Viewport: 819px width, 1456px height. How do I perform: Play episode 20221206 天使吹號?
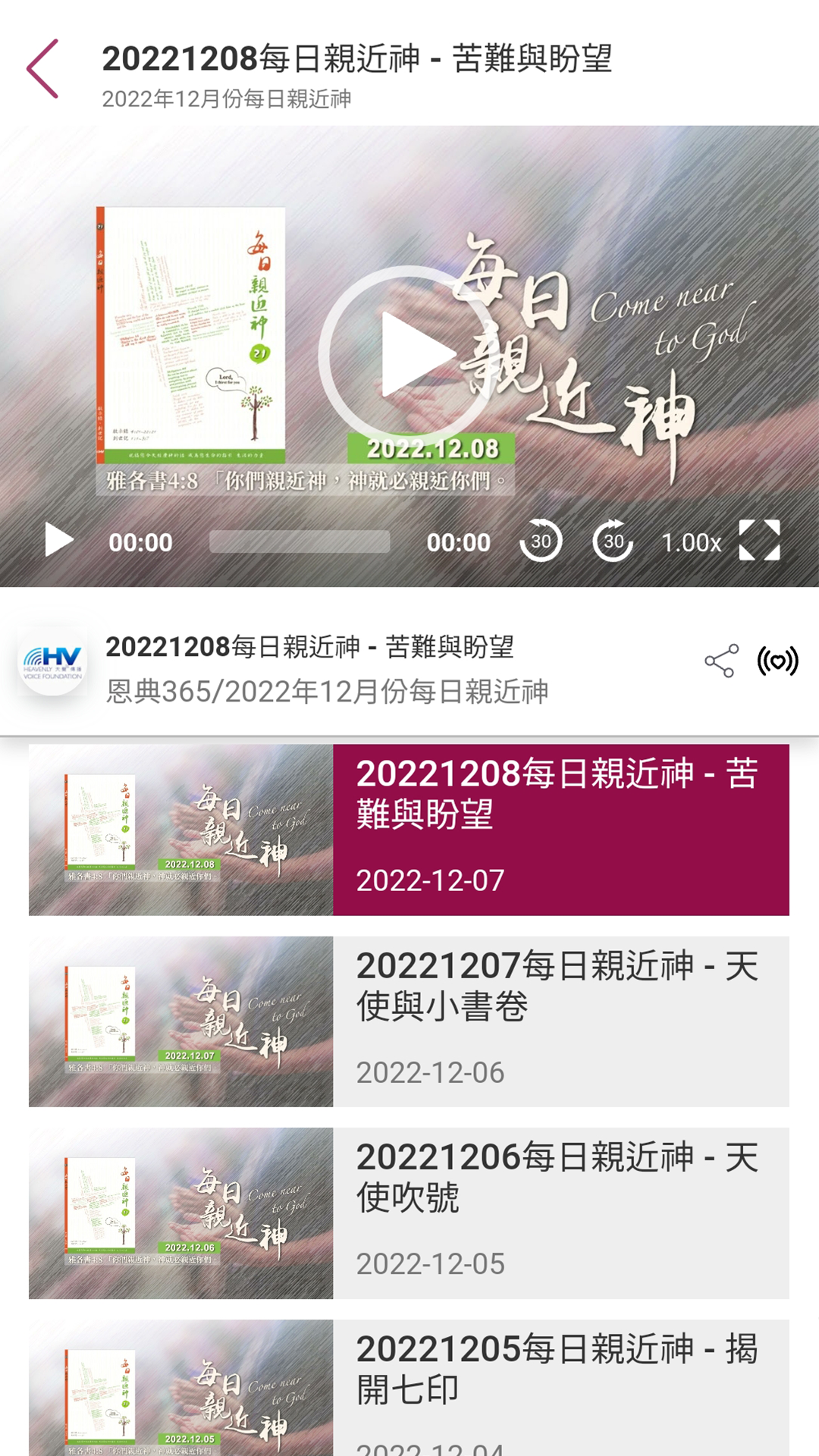tap(409, 1213)
